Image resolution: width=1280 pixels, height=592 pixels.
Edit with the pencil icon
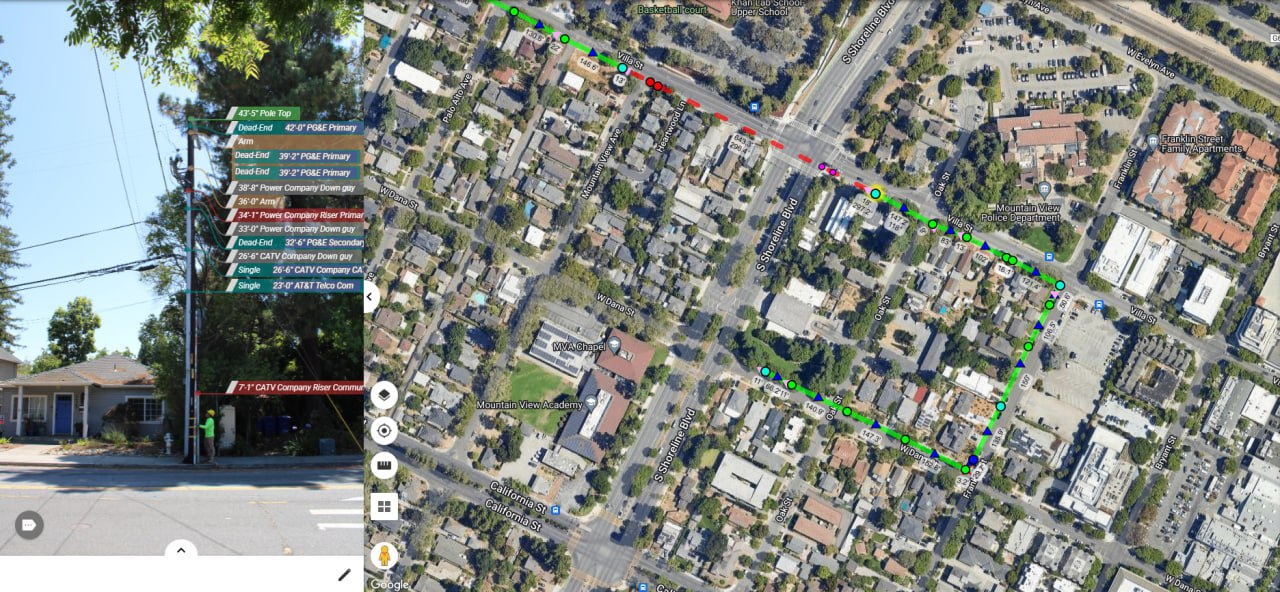click(345, 574)
